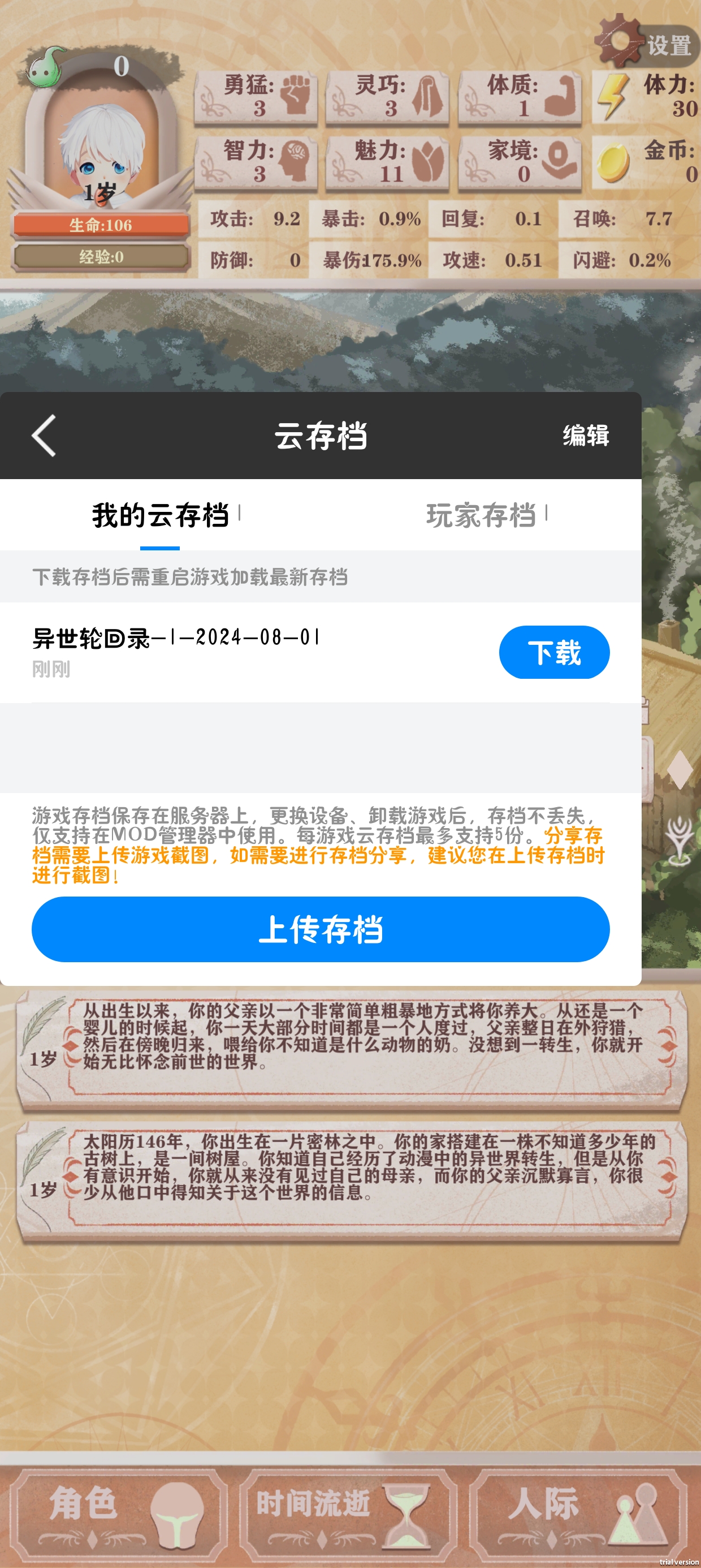Tap the 上传存档 button

click(321, 929)
